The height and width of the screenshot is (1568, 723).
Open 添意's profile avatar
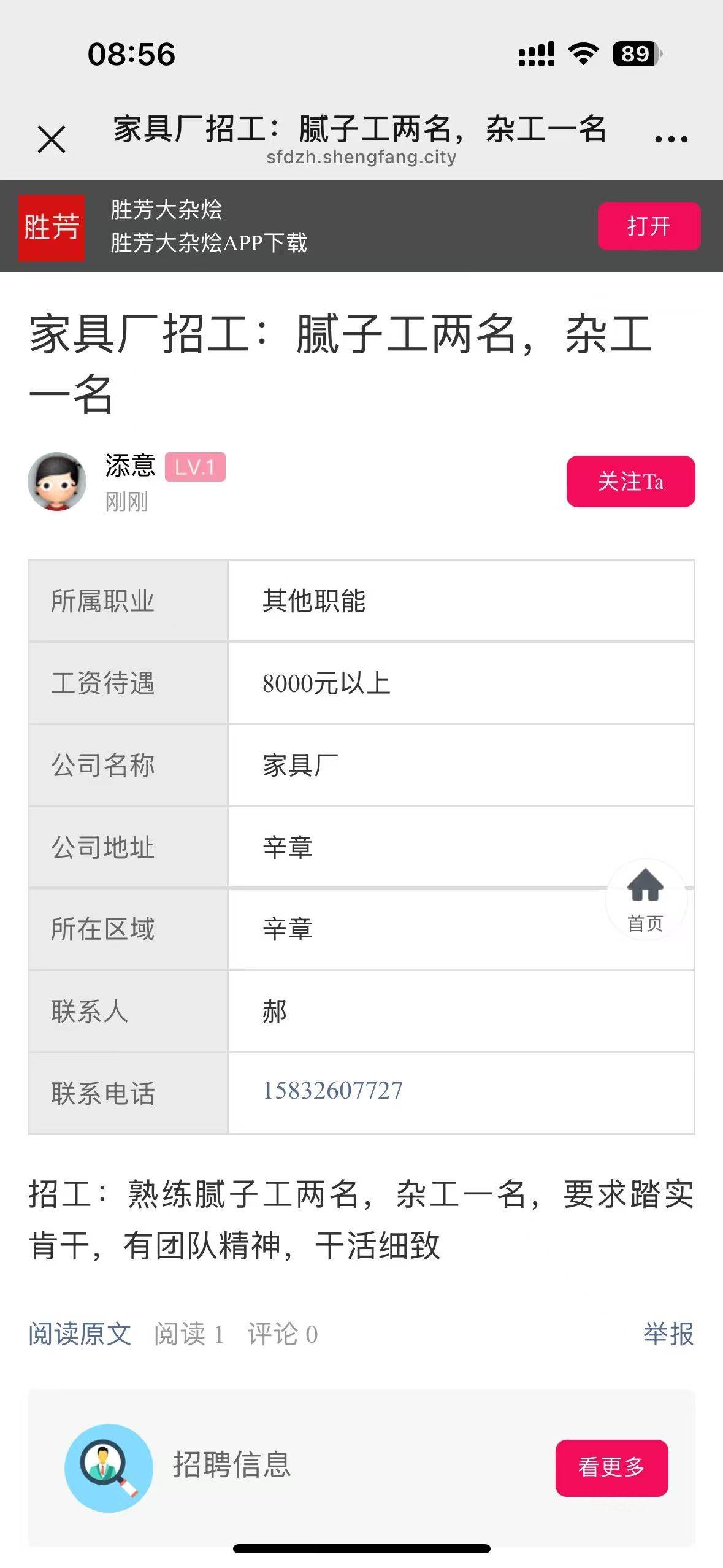[57, 482]
